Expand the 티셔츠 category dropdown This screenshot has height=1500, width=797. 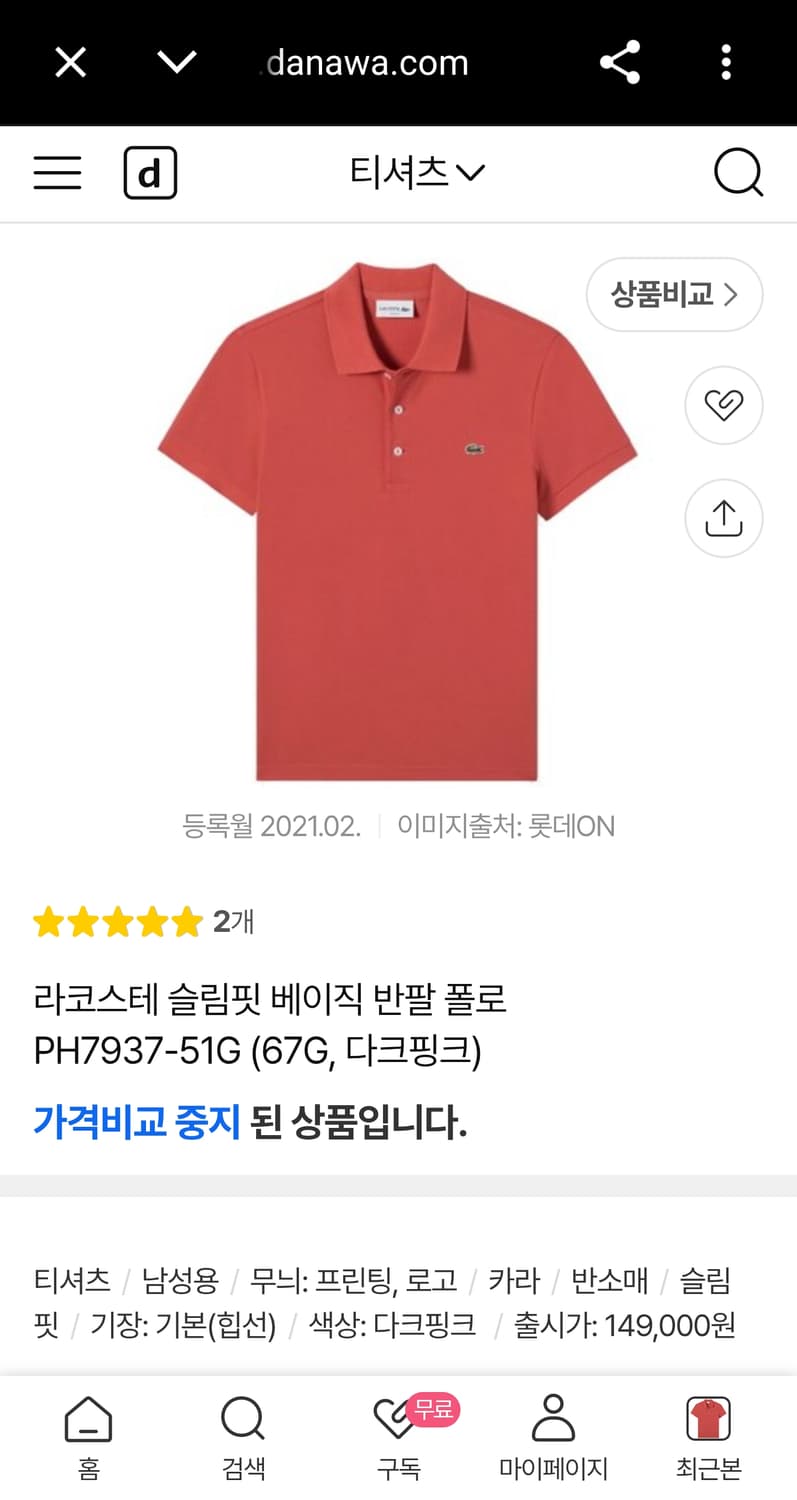pos(418,170)
